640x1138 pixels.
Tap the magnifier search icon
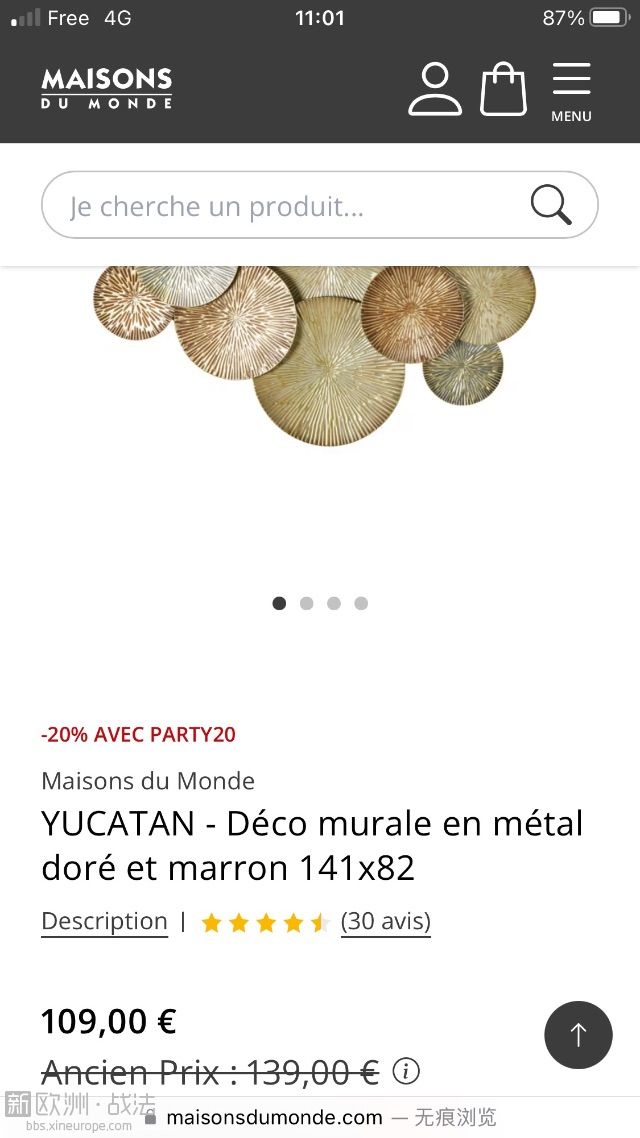point(551,205)
